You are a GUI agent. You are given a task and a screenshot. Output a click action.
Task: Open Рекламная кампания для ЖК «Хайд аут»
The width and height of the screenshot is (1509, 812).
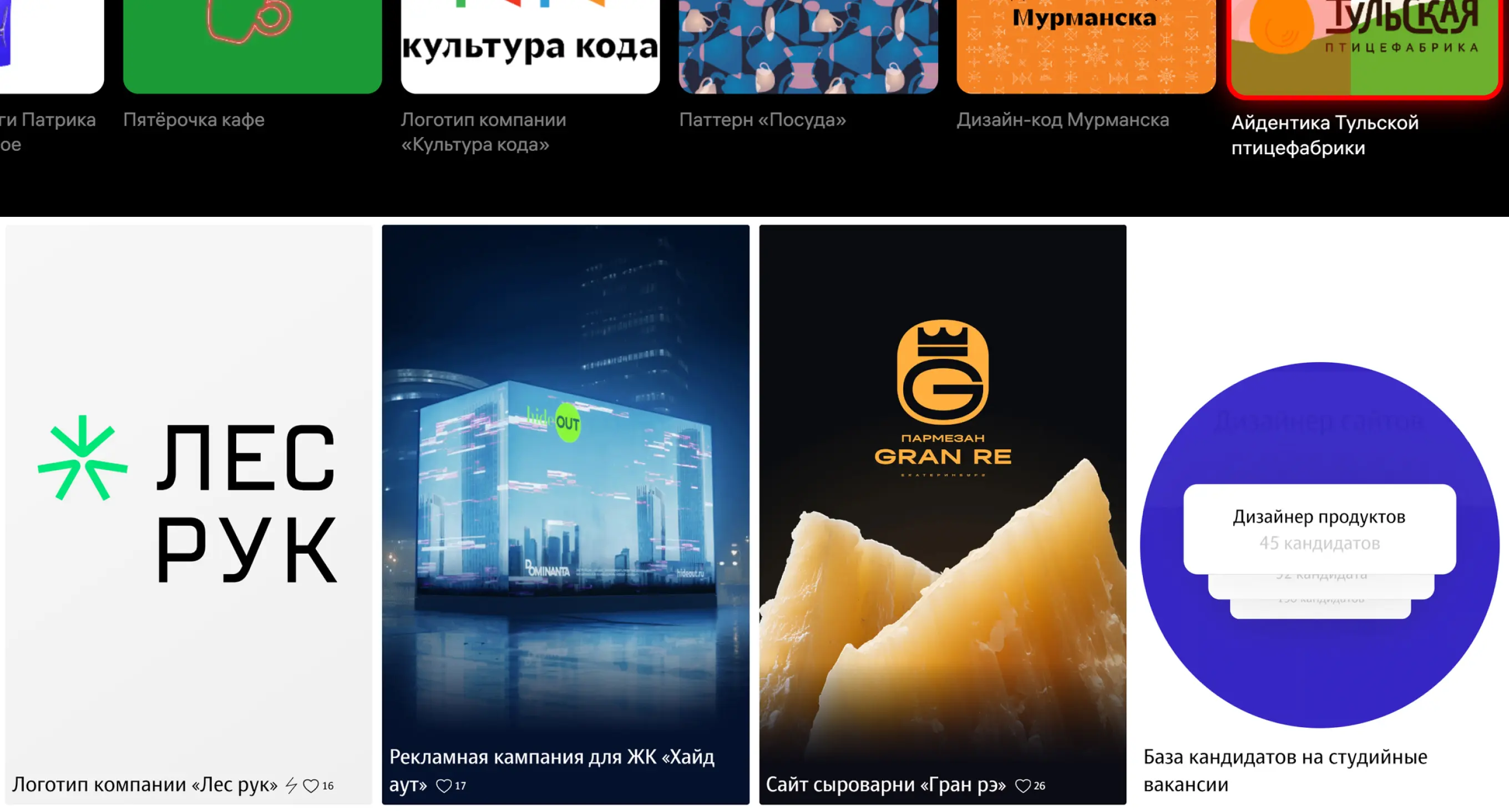click(x=565, y=504)
